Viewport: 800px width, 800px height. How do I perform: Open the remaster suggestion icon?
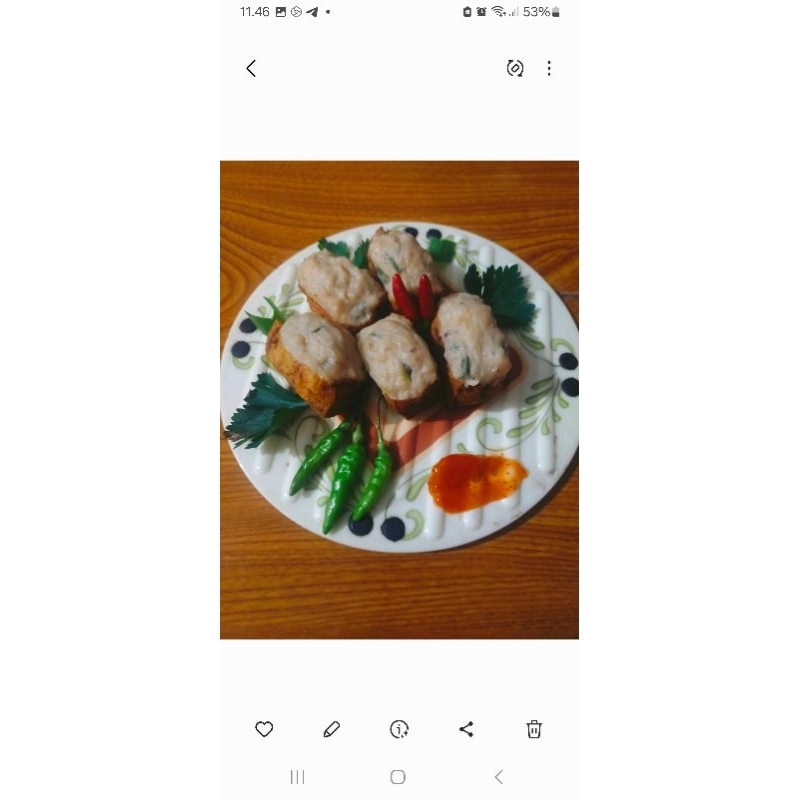[515, 68]
